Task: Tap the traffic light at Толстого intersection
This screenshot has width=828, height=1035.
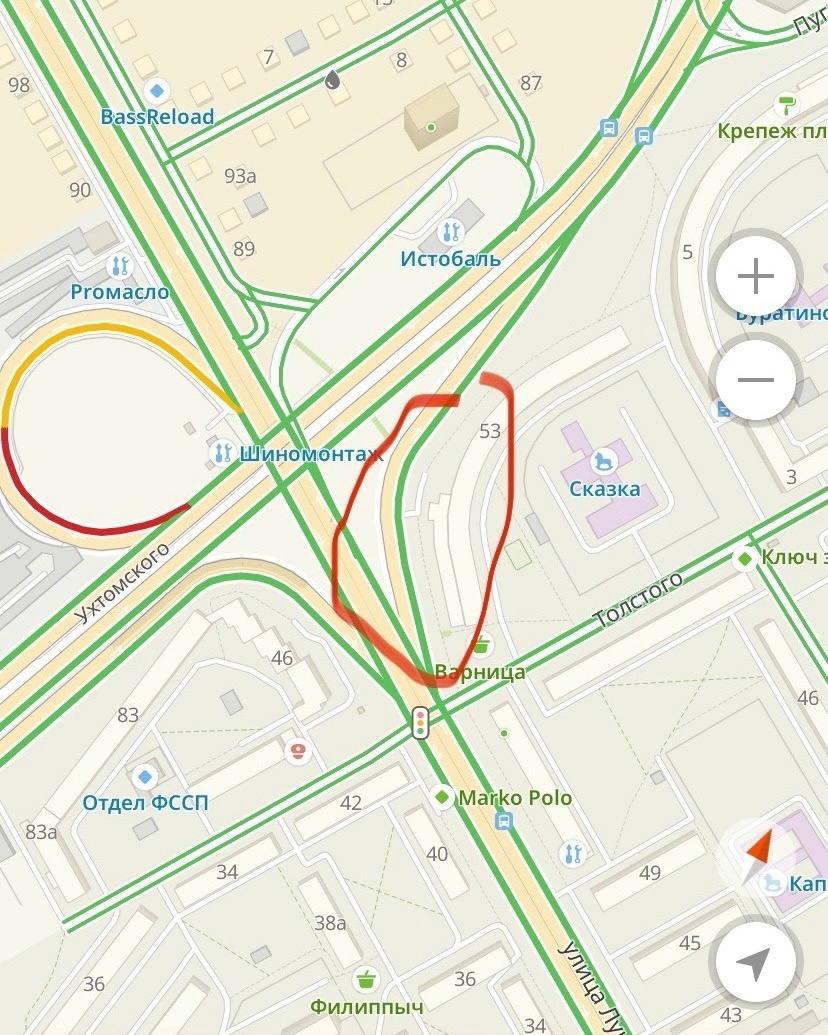Action: tap(421, 721)
